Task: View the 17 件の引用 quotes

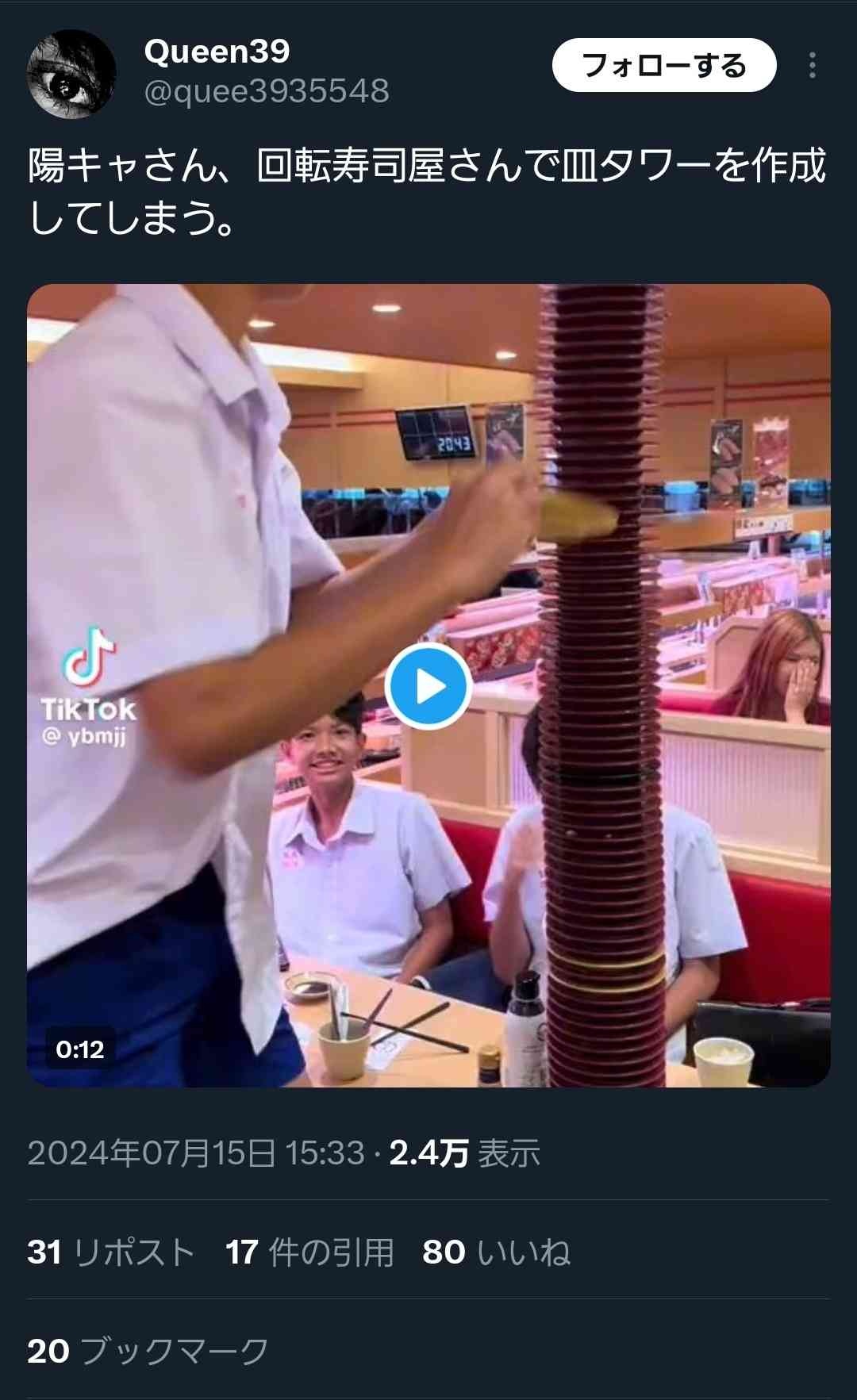Action: (x=309, y=1252)
